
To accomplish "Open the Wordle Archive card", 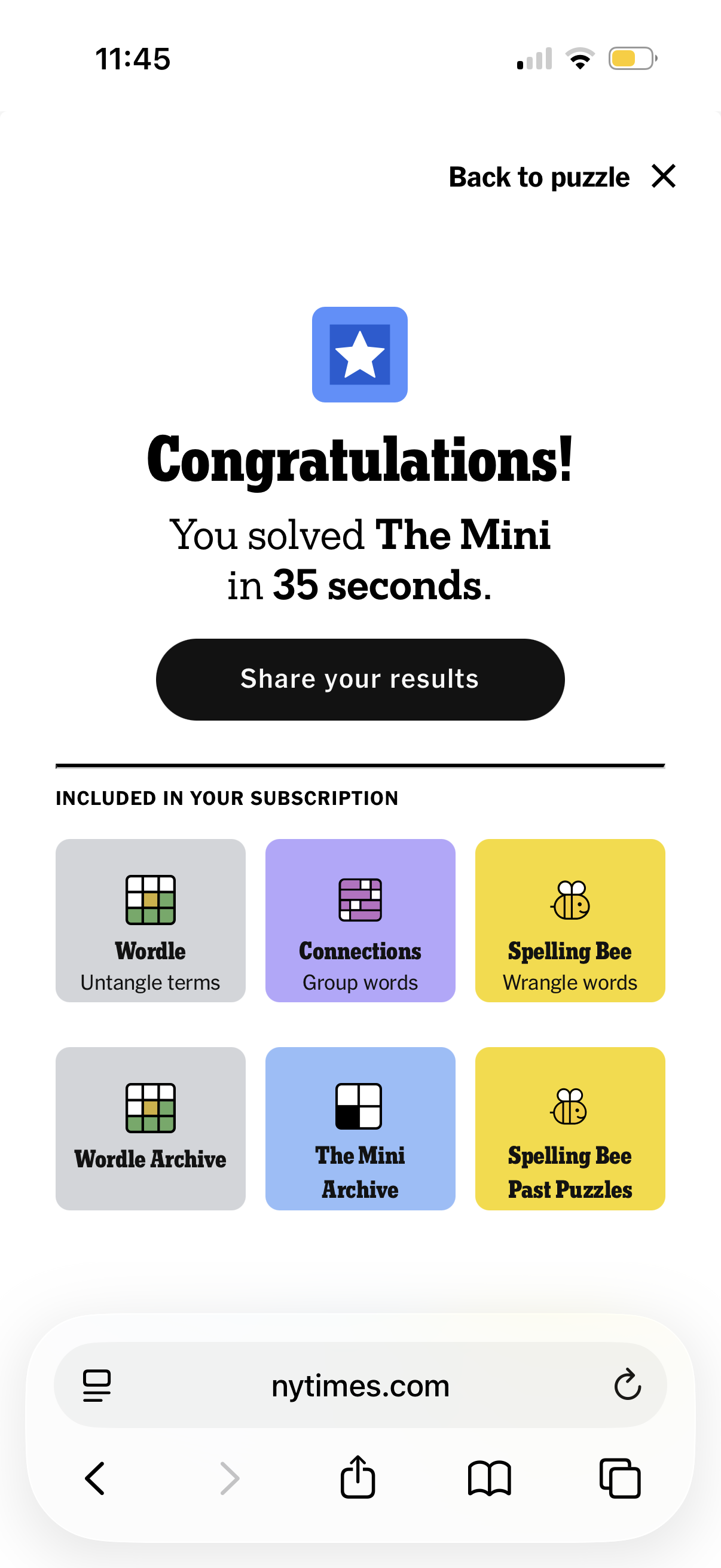I will (150, 1128).
